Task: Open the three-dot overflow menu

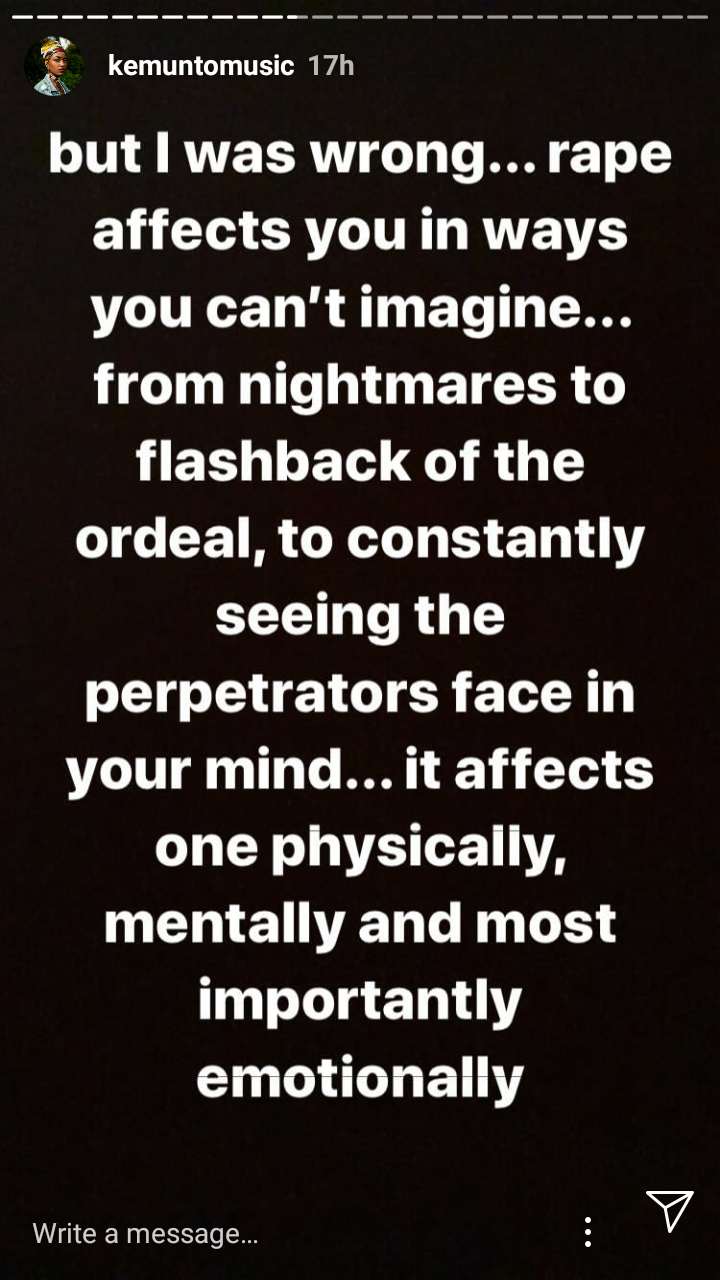Action: click(x=588, y=1232)
